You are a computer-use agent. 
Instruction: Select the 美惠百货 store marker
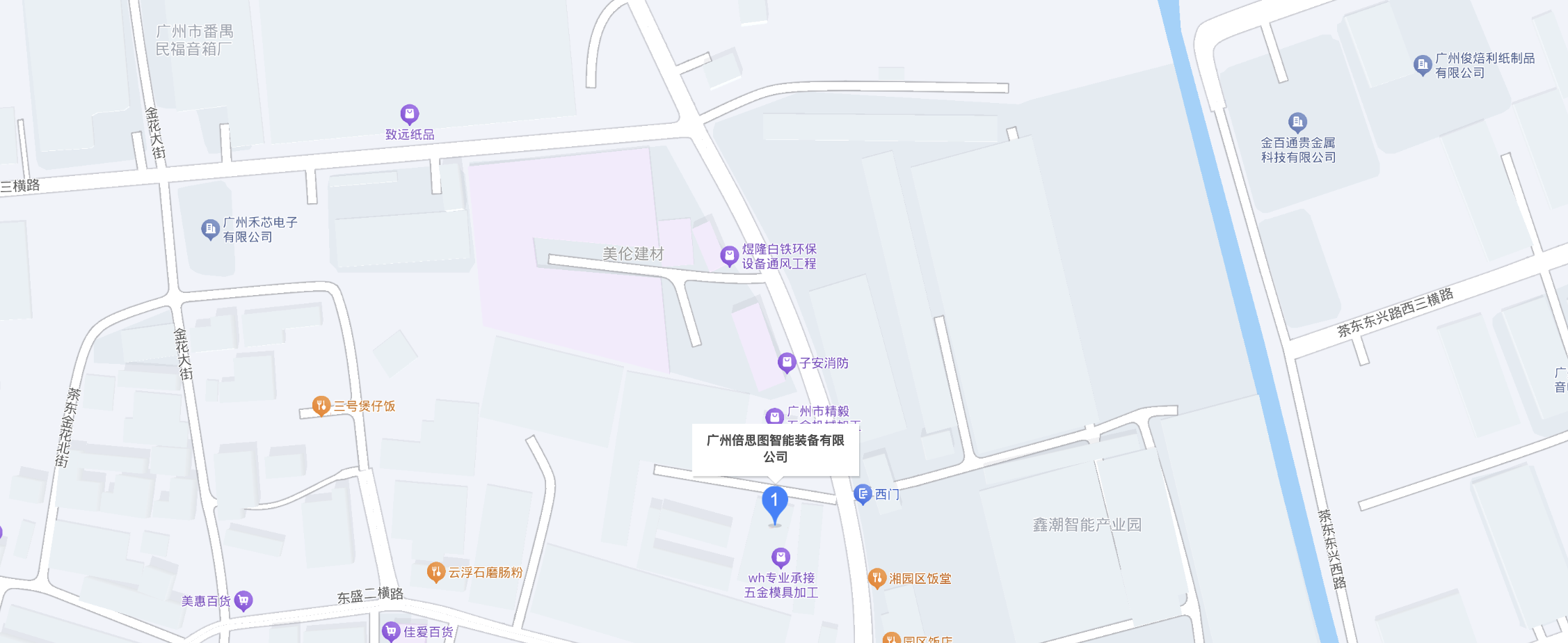click(x=243, y=600)
